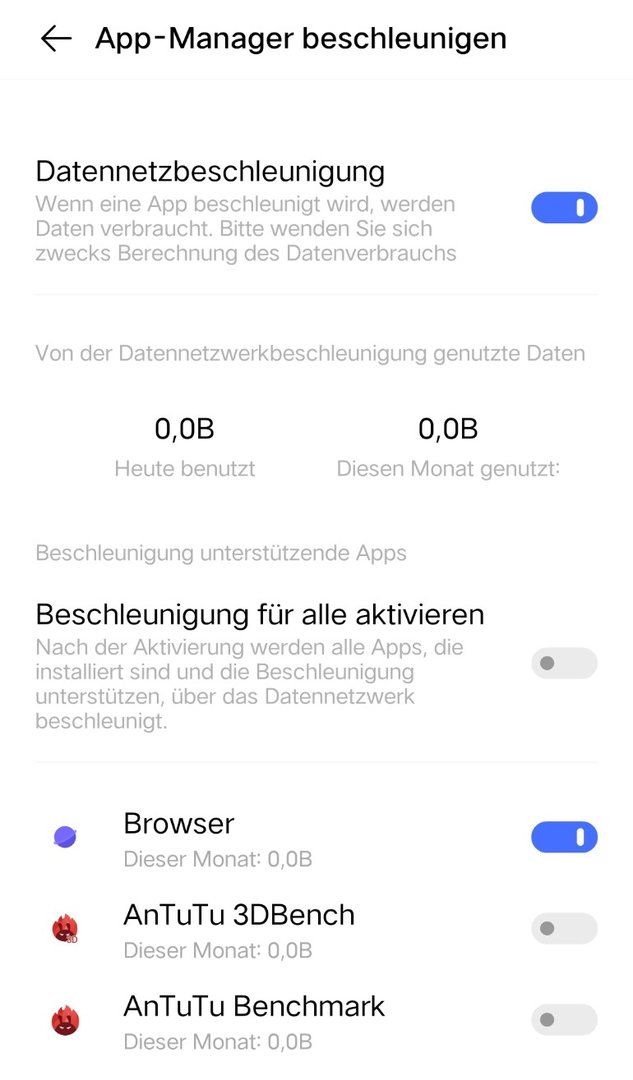633x1080 pixels.
Task: Toggle acceleration for AnTuTu Benchmark
Action: click(564, 1020)
